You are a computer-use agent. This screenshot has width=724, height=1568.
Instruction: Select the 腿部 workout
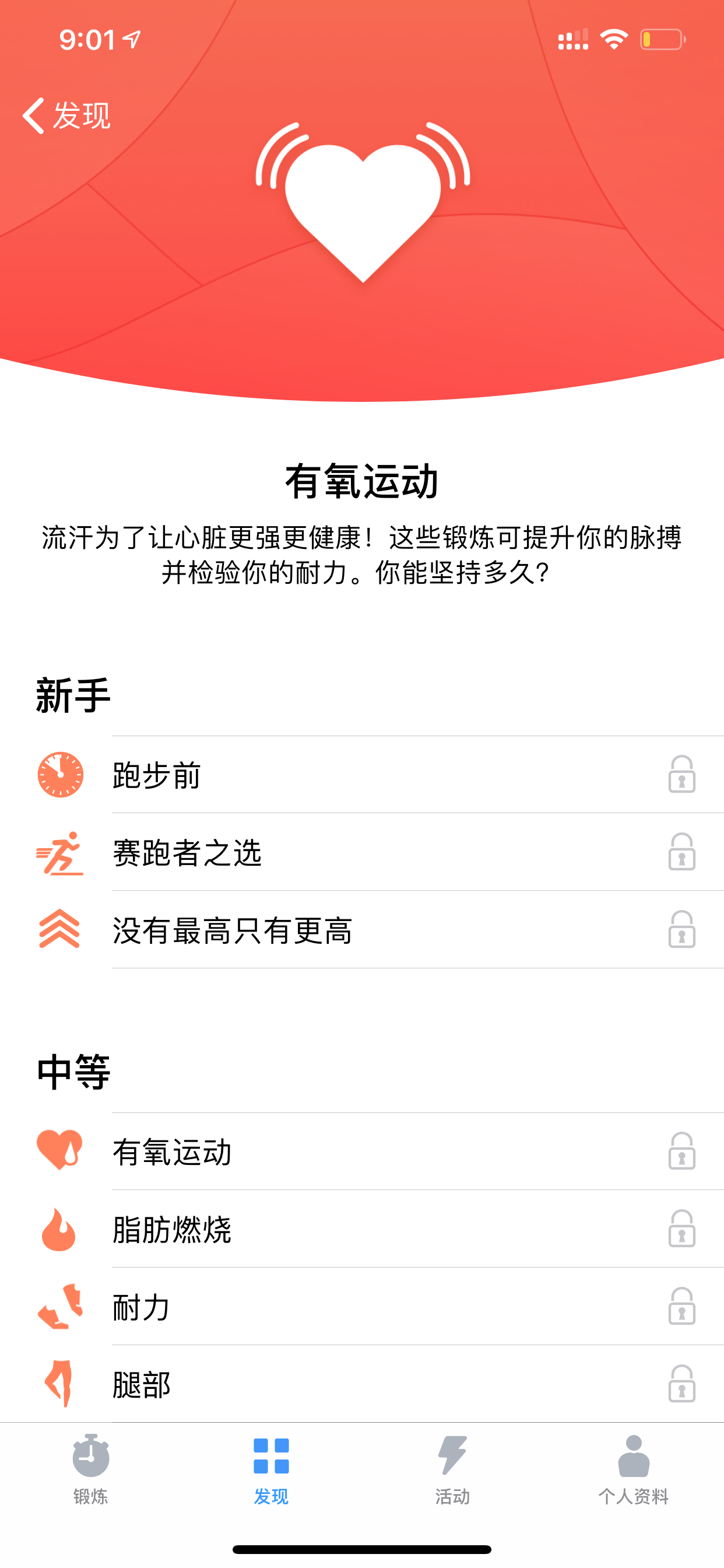[x=362, y=1384]
